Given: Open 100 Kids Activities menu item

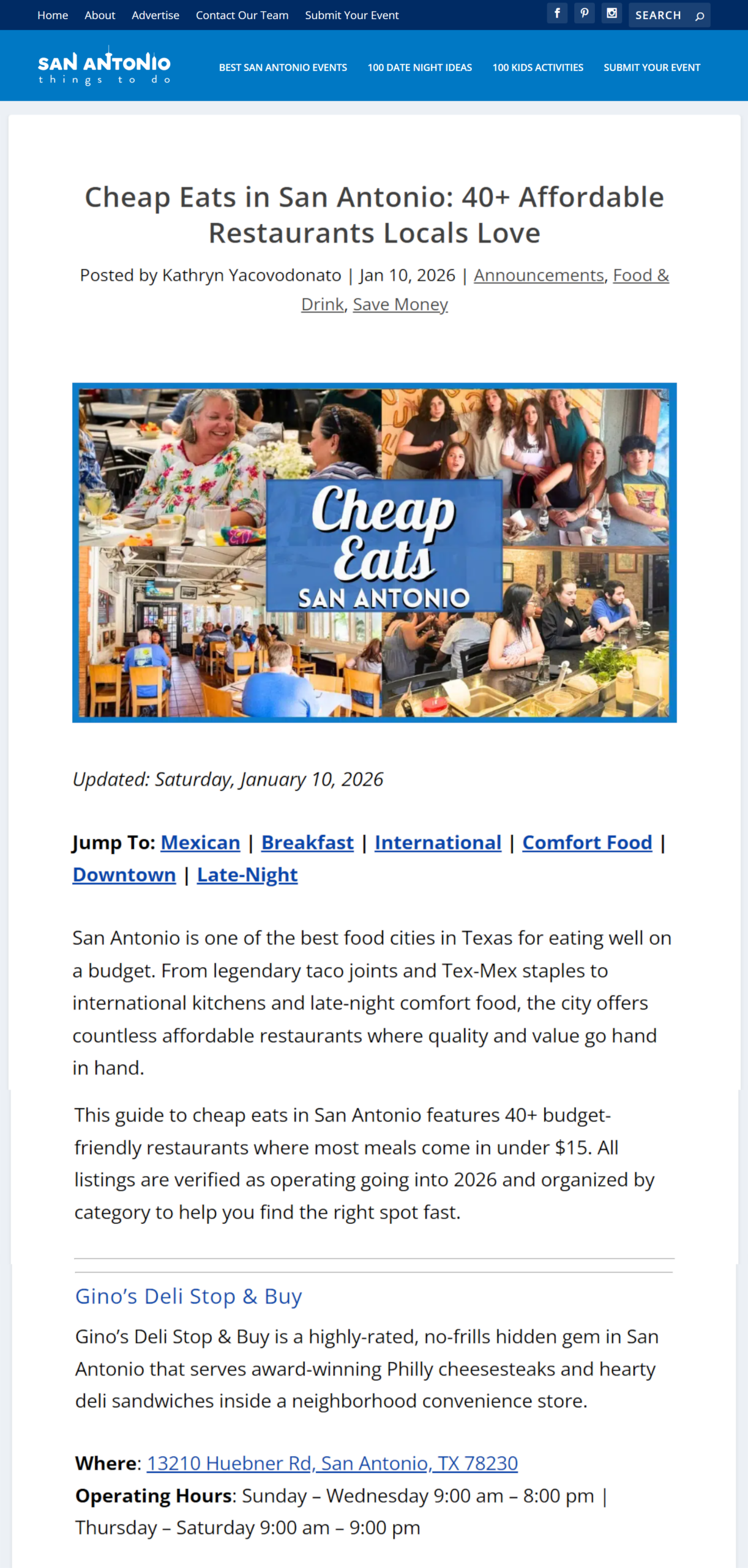Looking at the screenshot, I should [537, 67].
